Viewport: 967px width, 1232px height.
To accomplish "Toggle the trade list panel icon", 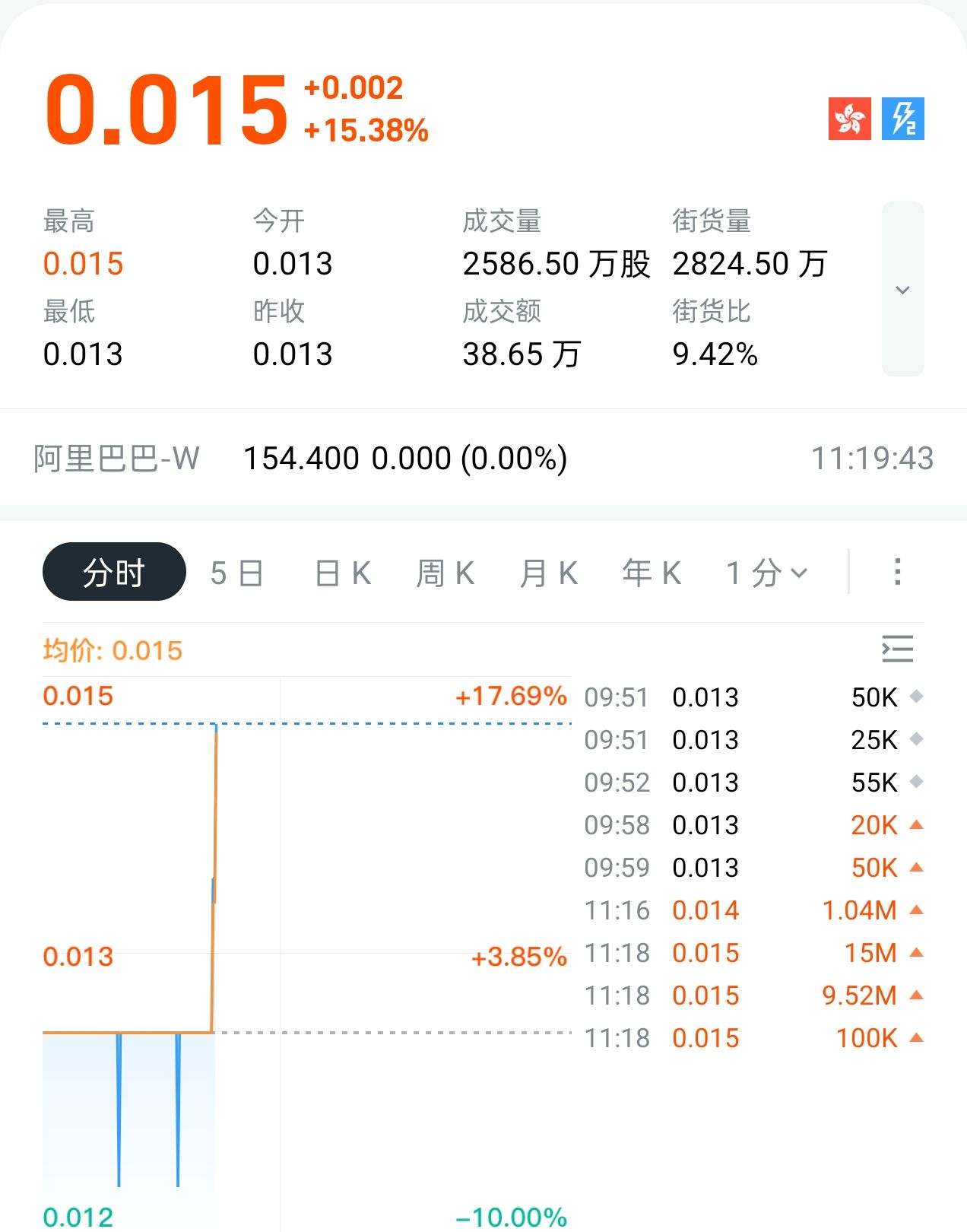I will point(897,649).
